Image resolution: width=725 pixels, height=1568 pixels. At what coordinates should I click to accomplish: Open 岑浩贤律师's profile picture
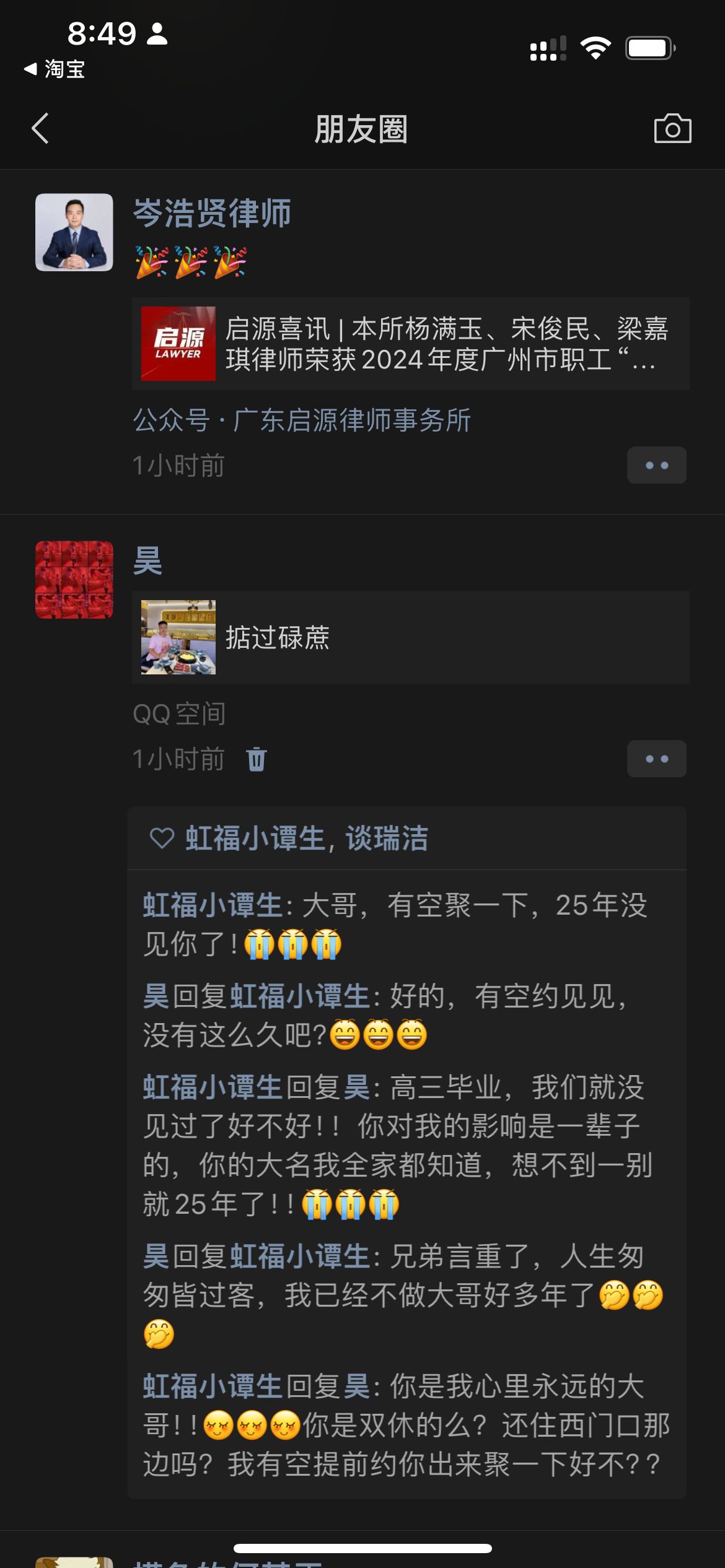point(74,232)
